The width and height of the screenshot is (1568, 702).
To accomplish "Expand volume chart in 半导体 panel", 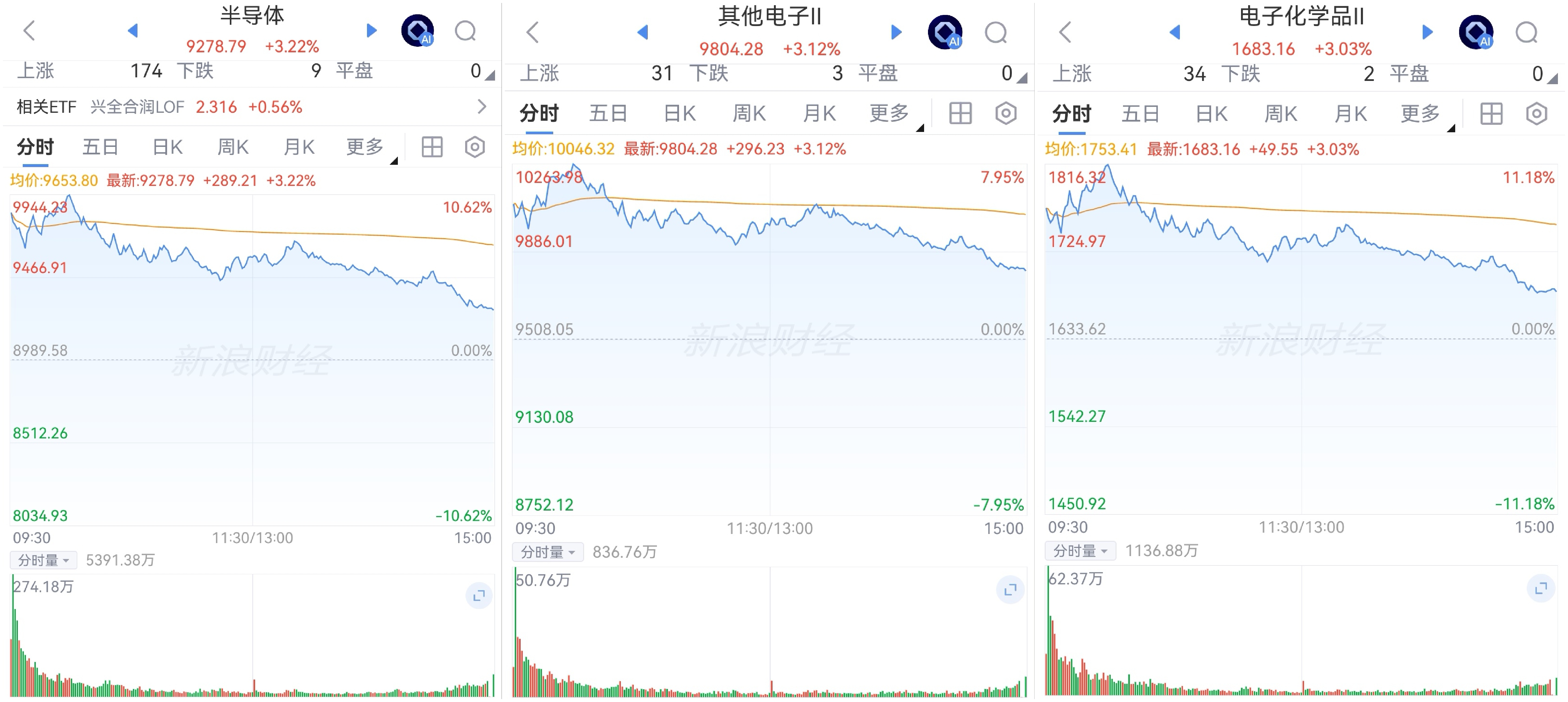I will click(x=479, y=595).
